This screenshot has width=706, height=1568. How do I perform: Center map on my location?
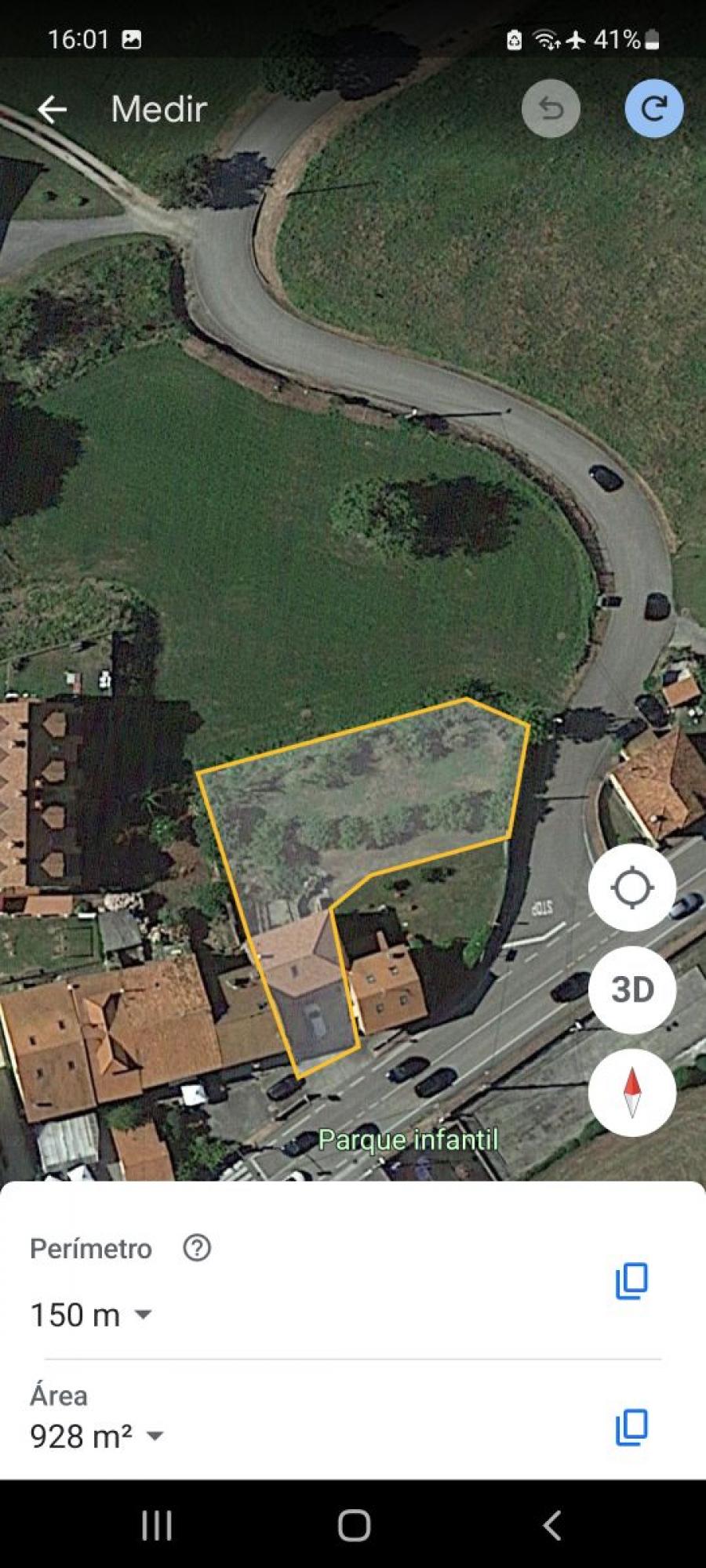pos(632,887)
